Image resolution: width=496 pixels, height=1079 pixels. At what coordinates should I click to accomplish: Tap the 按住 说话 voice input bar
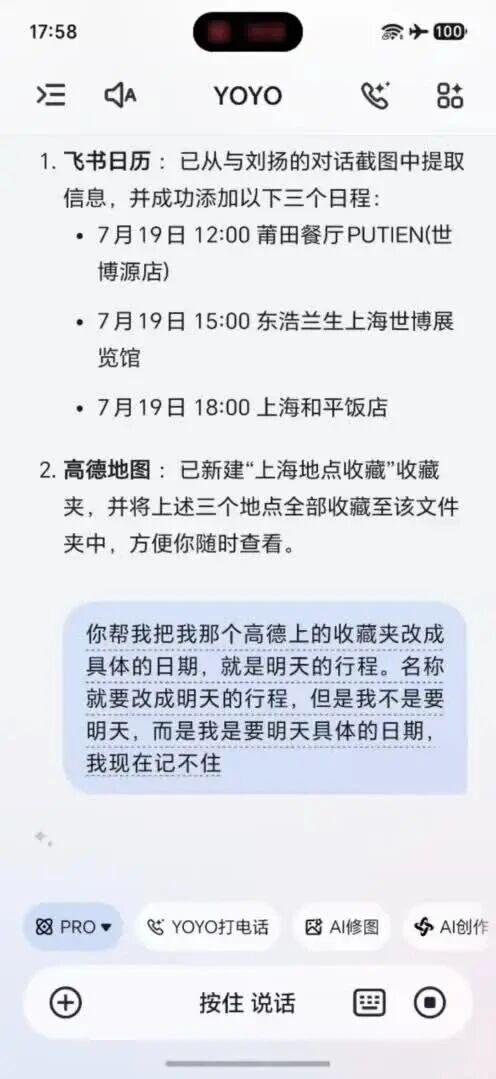pyautogui.click(x=247, y=1003)
